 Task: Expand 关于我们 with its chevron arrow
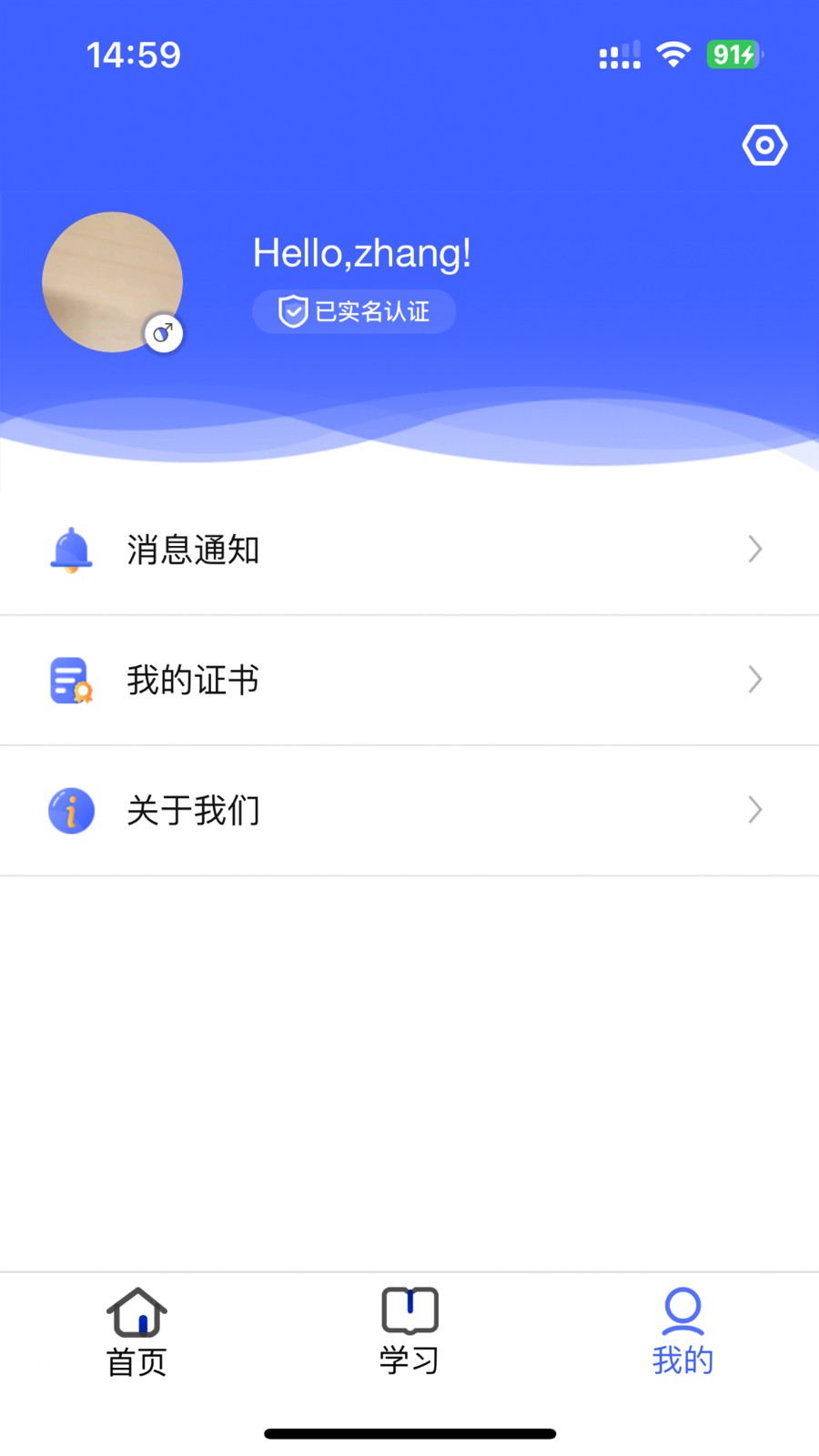pyautogui.click(x=754, y=810)
